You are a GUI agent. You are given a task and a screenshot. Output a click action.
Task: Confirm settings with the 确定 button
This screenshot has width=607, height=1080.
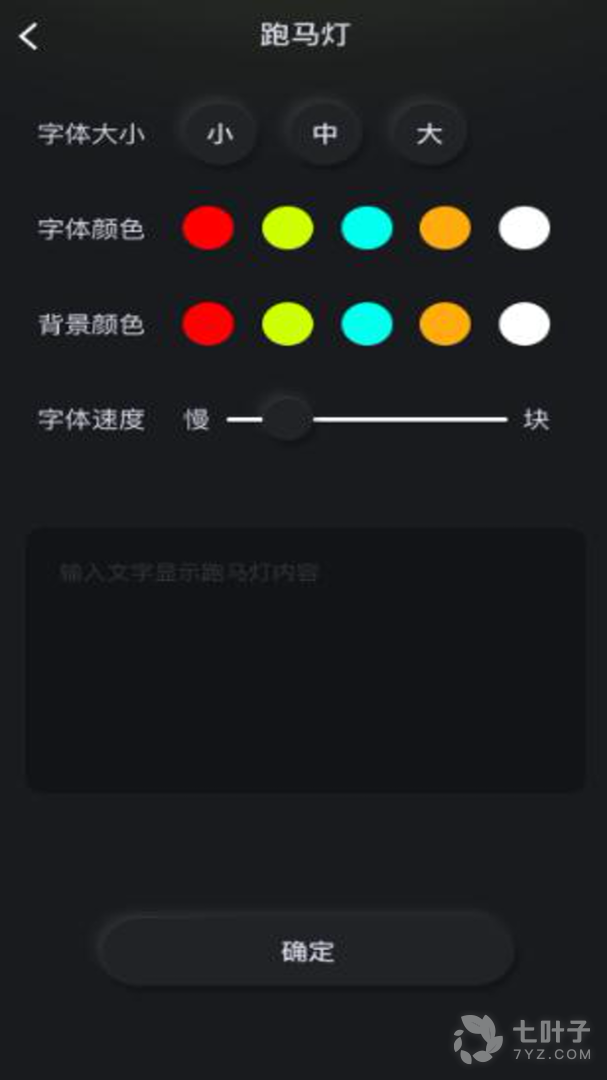tap(306, 950)
